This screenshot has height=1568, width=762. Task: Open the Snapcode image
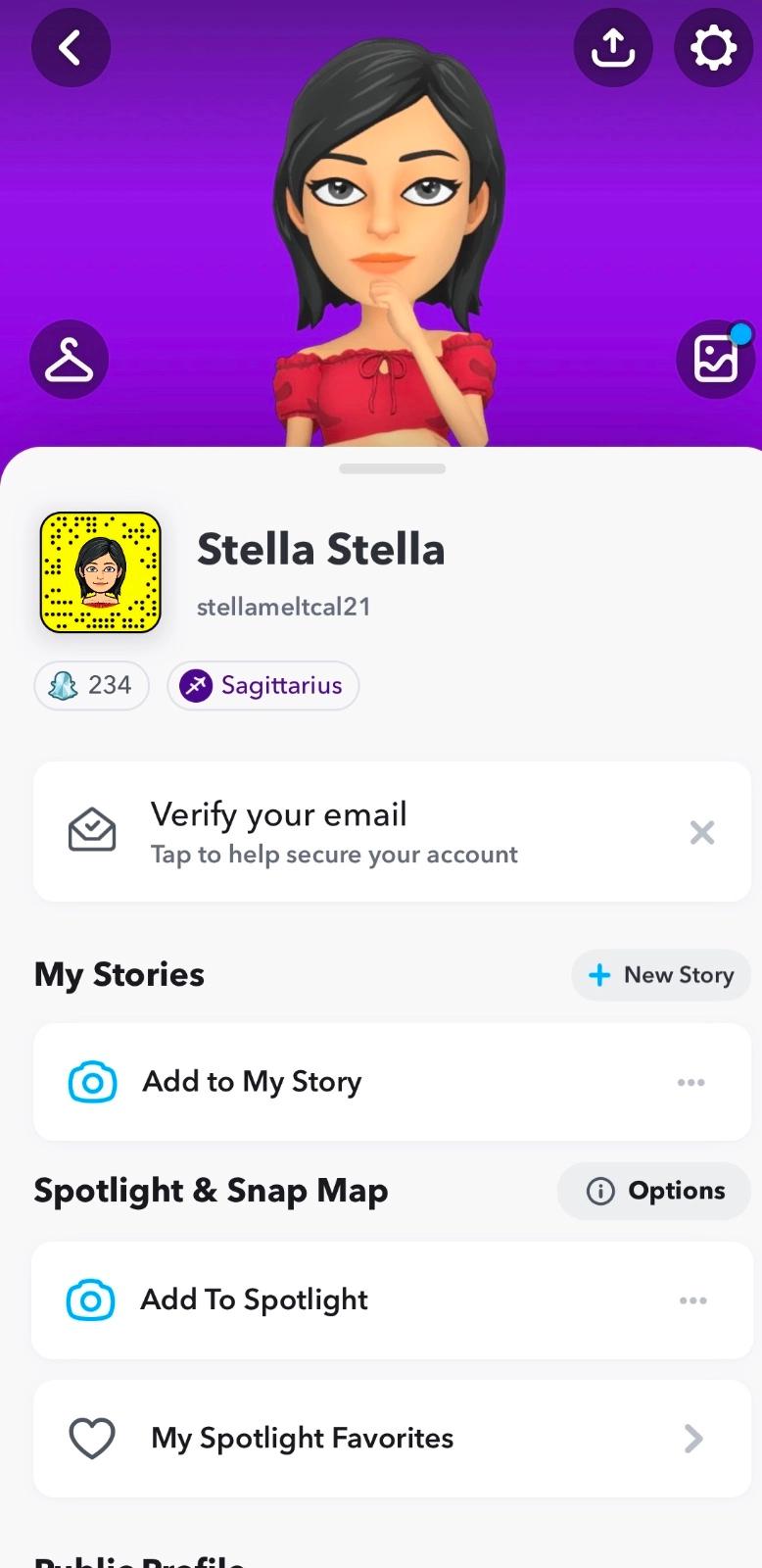[x=100, y=572]
